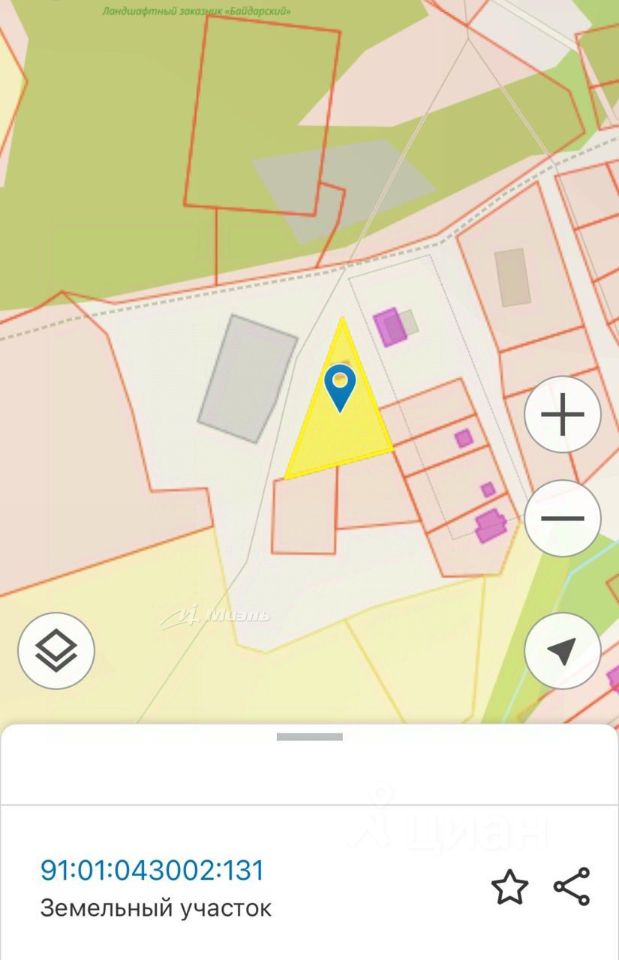The width and height of the screenshot is (619, 960).
Task: Zoom out of the map
Action: (x=562, y=519)
